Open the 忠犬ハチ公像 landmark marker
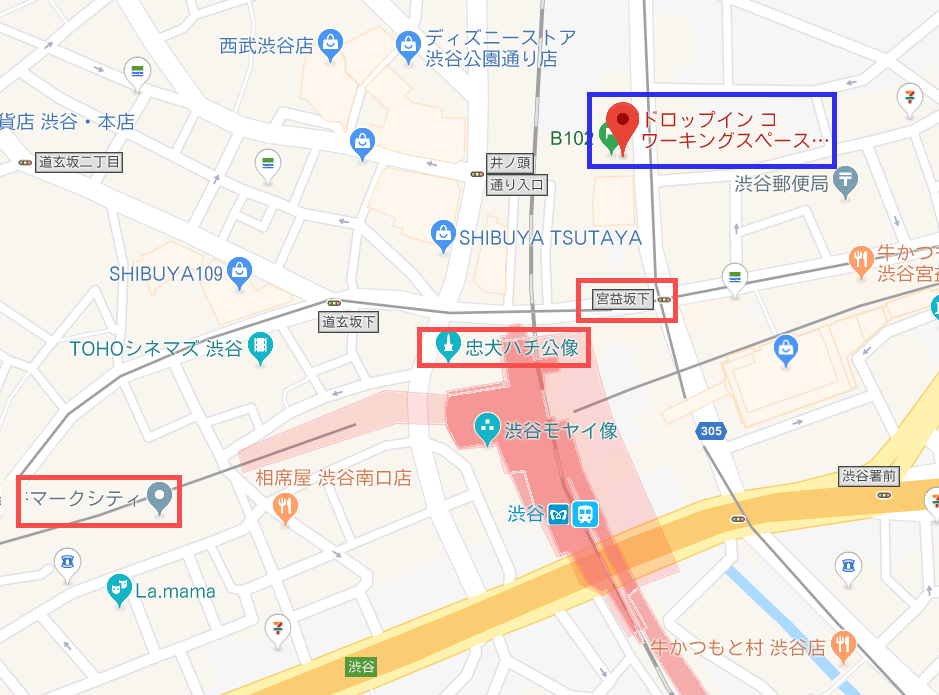The height and width of the screenshot is (695, 939). point(447,347)
